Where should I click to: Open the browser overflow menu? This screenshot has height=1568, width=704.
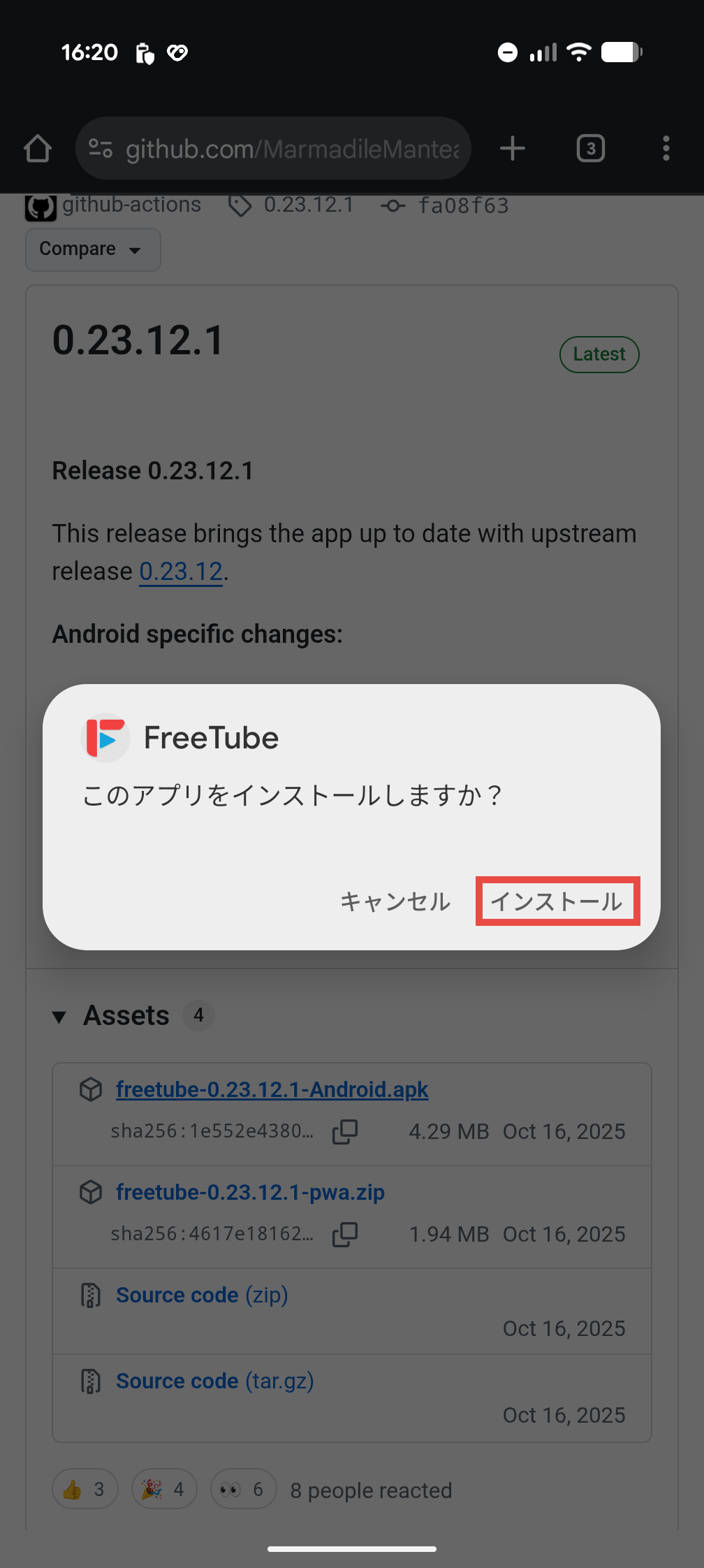click(666, 149)
